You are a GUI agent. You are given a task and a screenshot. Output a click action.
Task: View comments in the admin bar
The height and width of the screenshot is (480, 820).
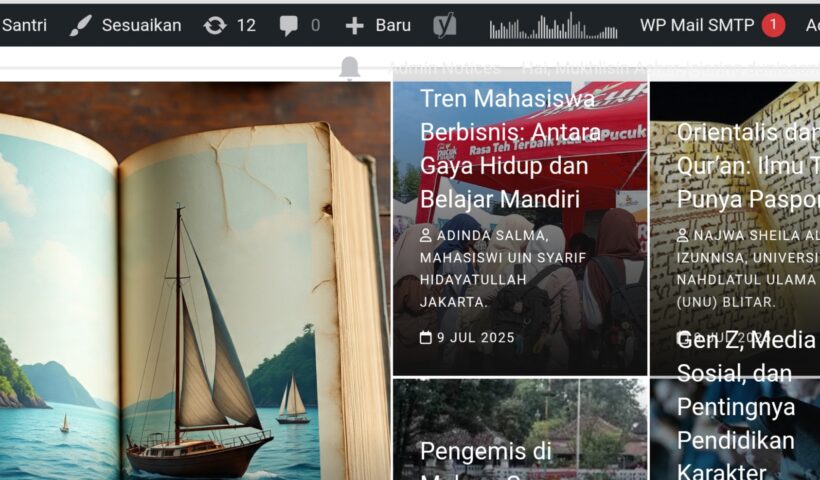300,25
